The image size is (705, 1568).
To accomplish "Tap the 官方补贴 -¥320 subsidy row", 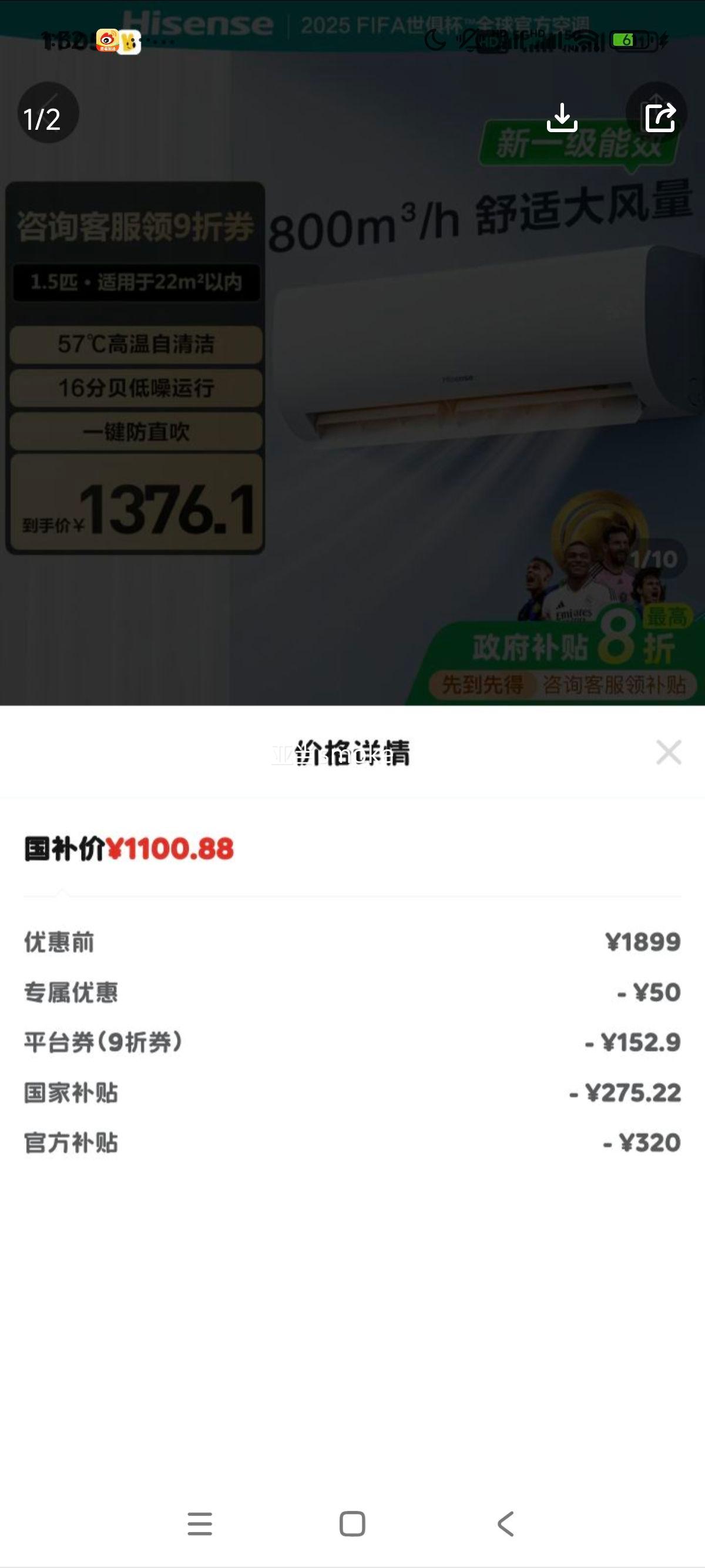I will 353,1145.
